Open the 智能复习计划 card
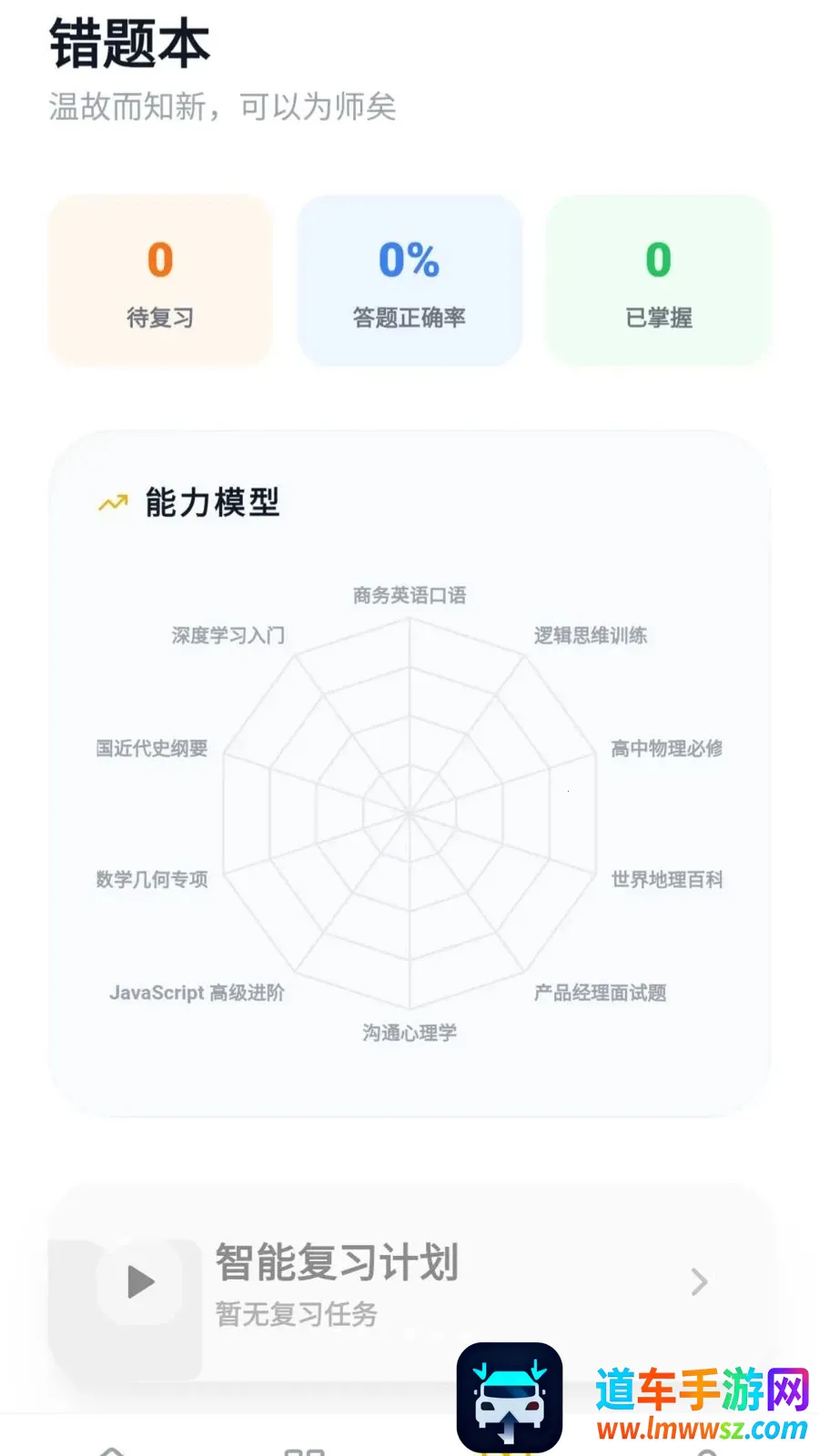Viewport: 819px width, 1456px height. coord(409,1282)
